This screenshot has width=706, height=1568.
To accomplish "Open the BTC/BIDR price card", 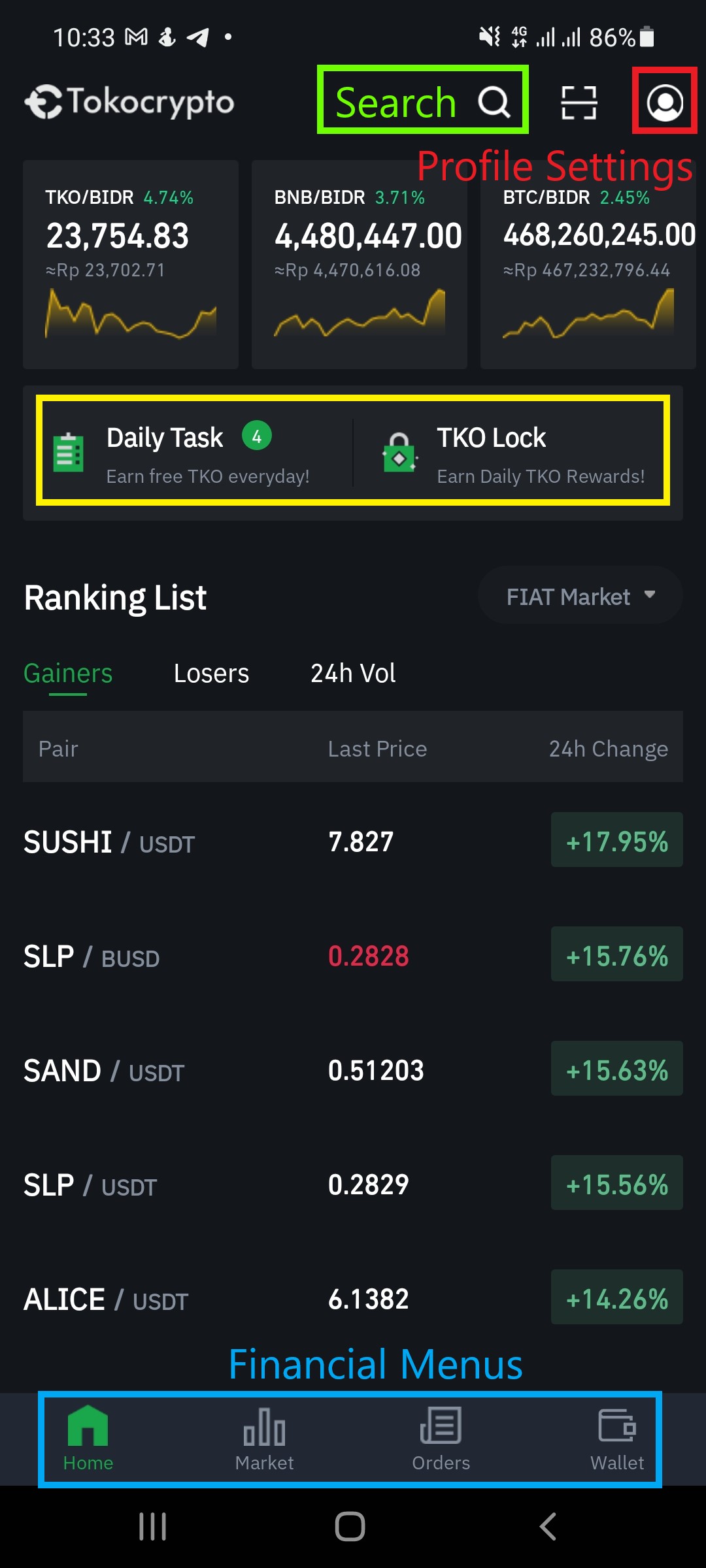I will coord(588,265).
